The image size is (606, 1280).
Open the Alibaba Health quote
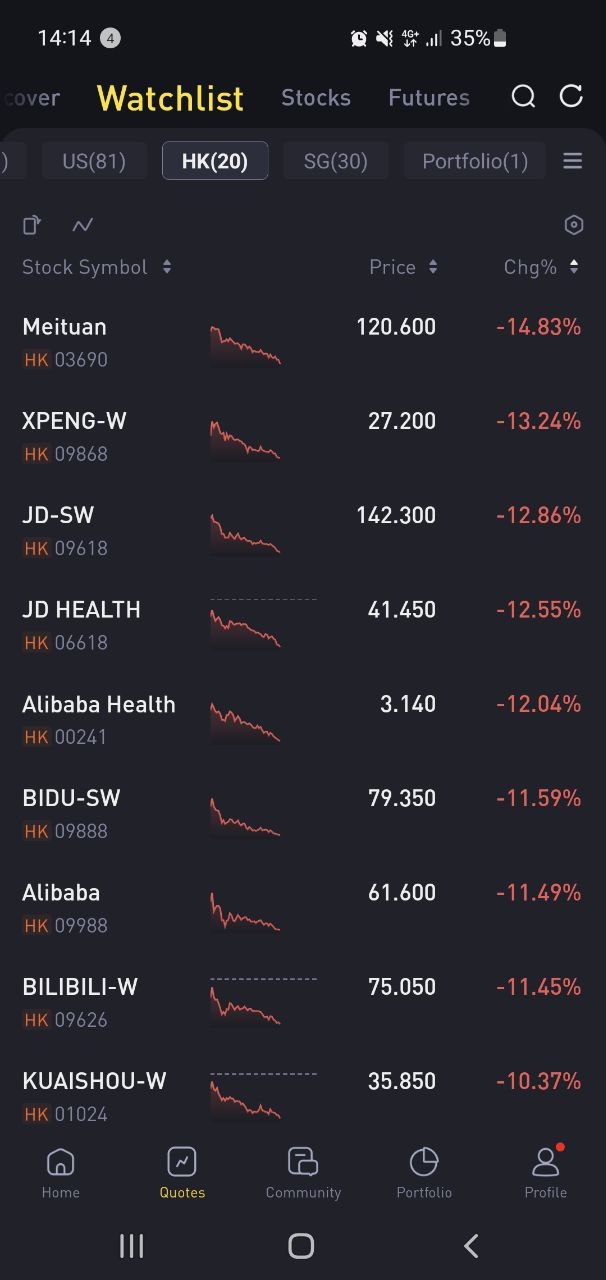[98, 718]
